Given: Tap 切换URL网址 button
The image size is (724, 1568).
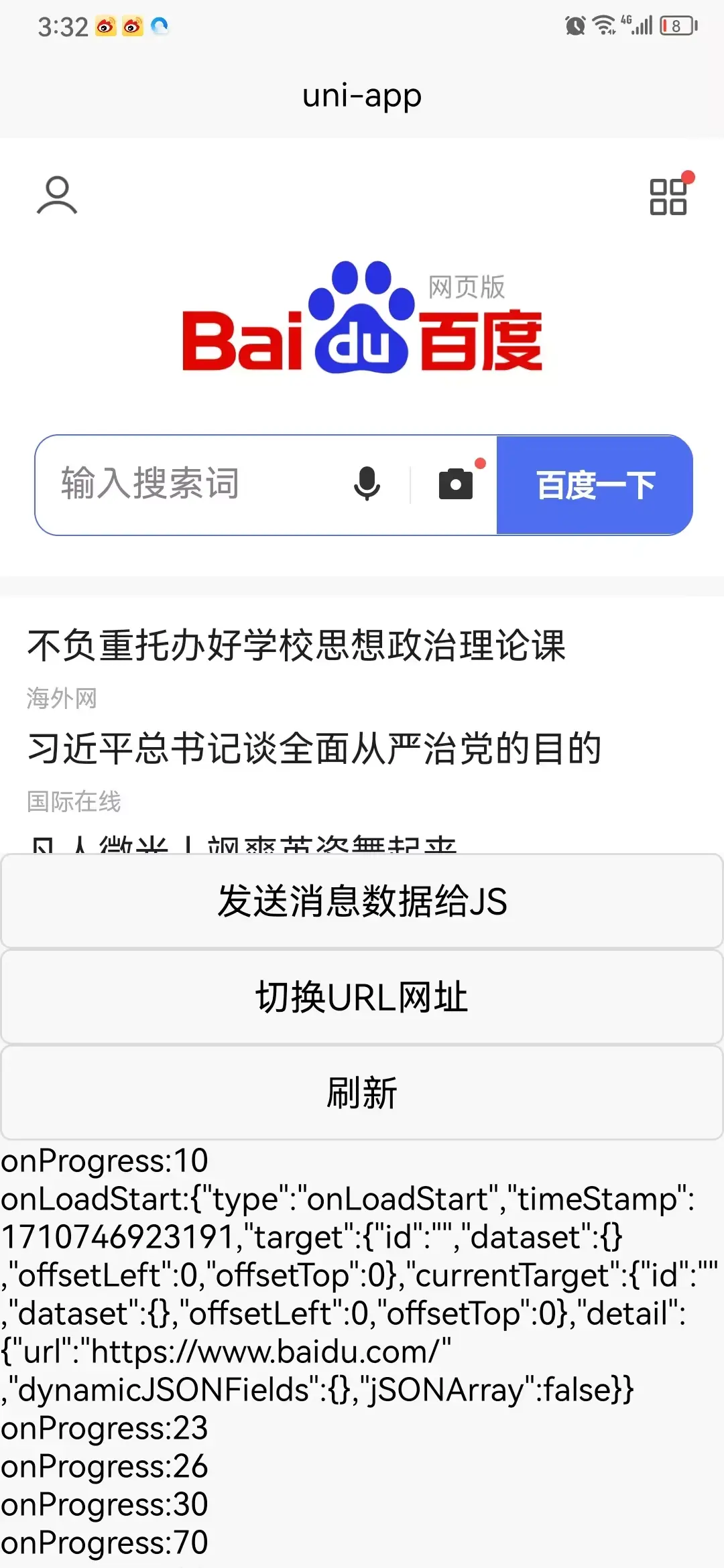Looking at the screenshot, I should [362, 997].
